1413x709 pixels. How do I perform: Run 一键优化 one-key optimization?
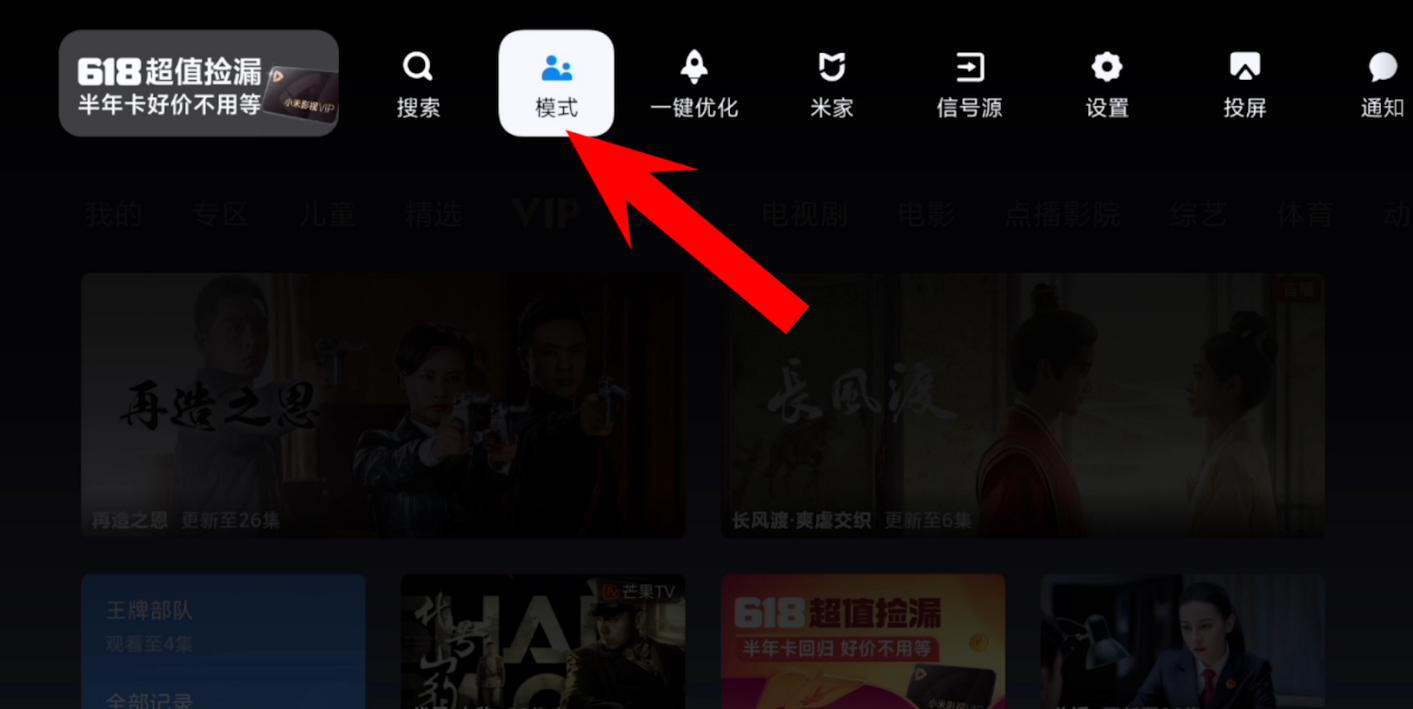[694, 84]
